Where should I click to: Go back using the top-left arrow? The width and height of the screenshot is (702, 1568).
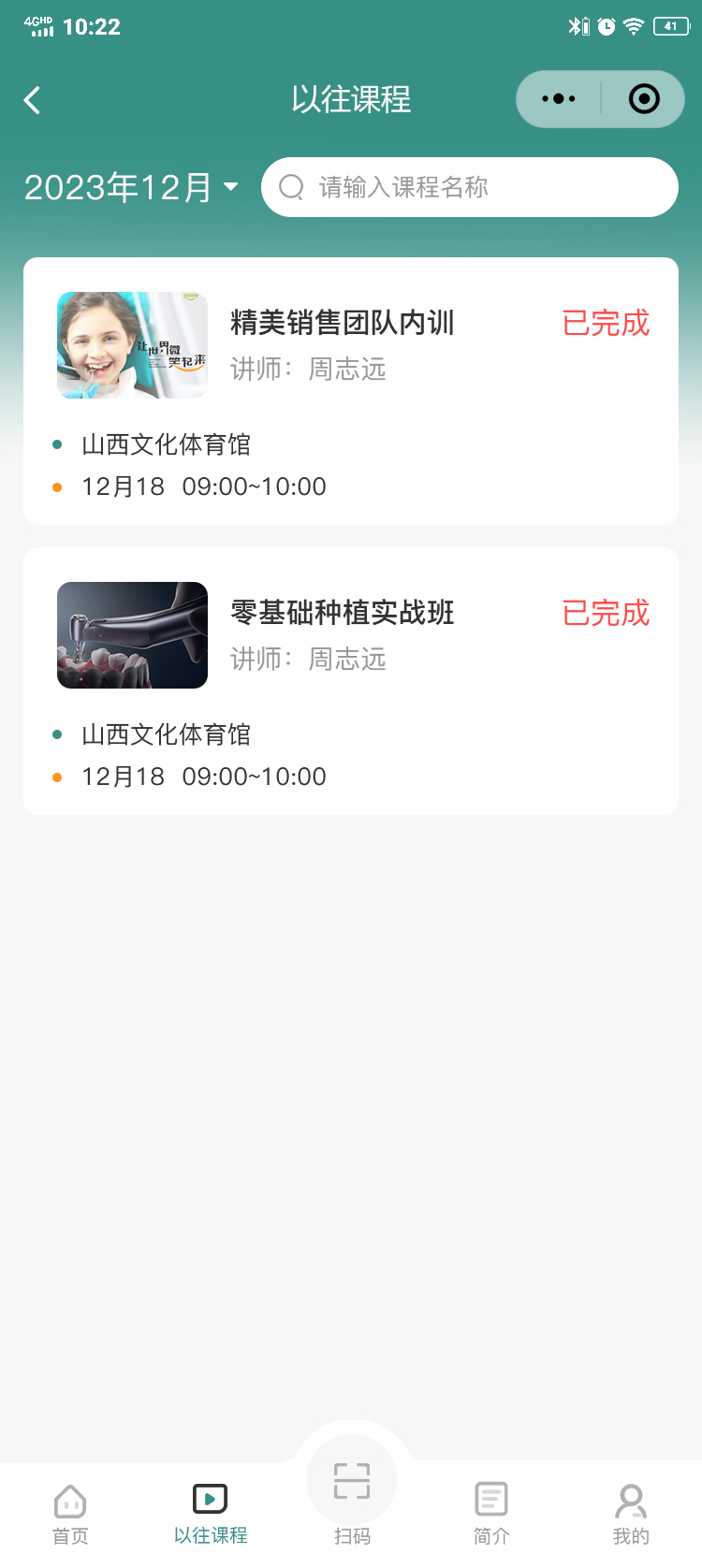(x=33, y=100)
